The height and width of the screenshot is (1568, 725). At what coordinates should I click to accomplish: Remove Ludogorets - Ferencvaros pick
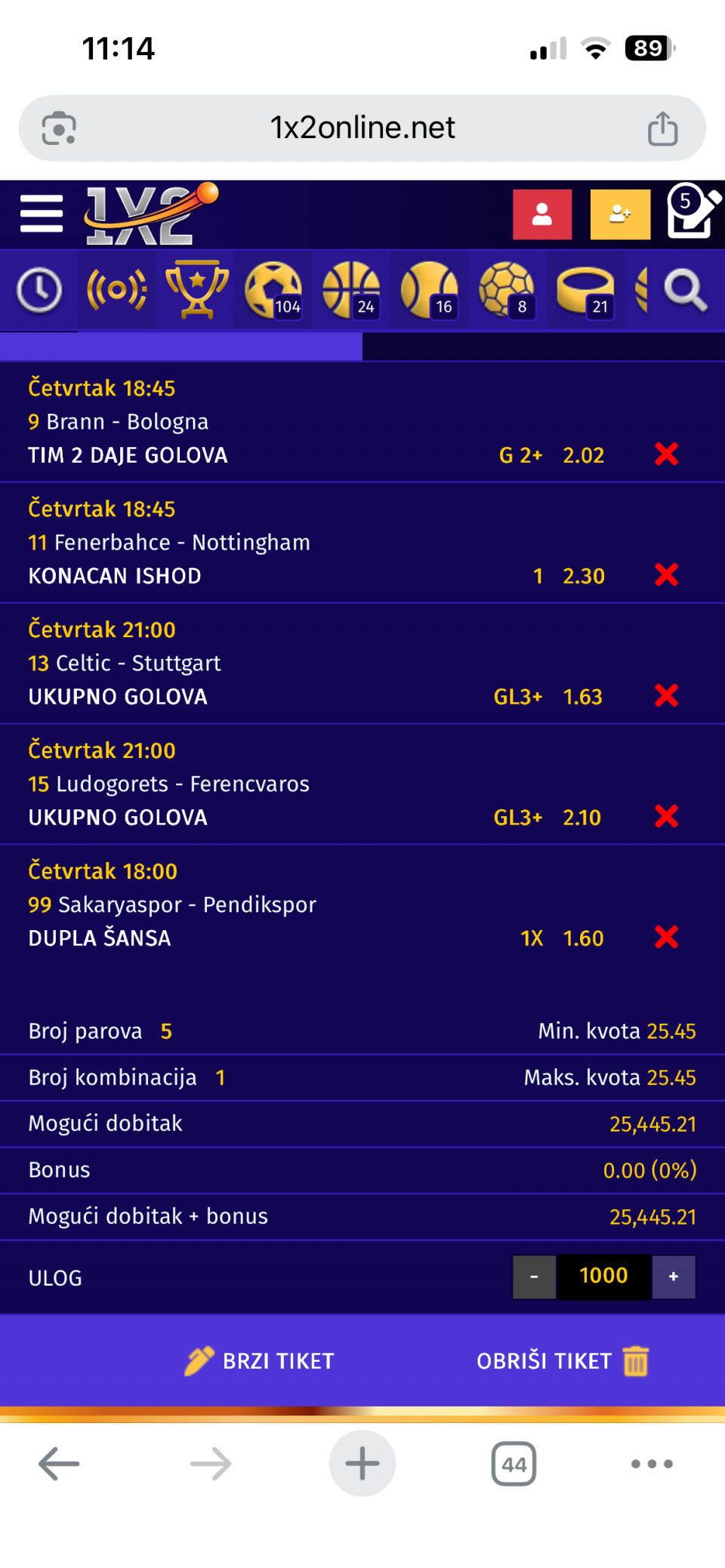tap(666, 817)
